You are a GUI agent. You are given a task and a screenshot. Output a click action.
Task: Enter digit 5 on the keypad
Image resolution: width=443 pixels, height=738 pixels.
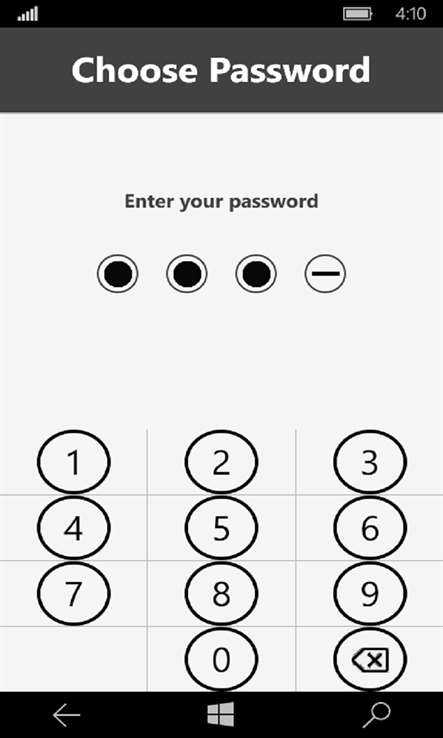221,528
